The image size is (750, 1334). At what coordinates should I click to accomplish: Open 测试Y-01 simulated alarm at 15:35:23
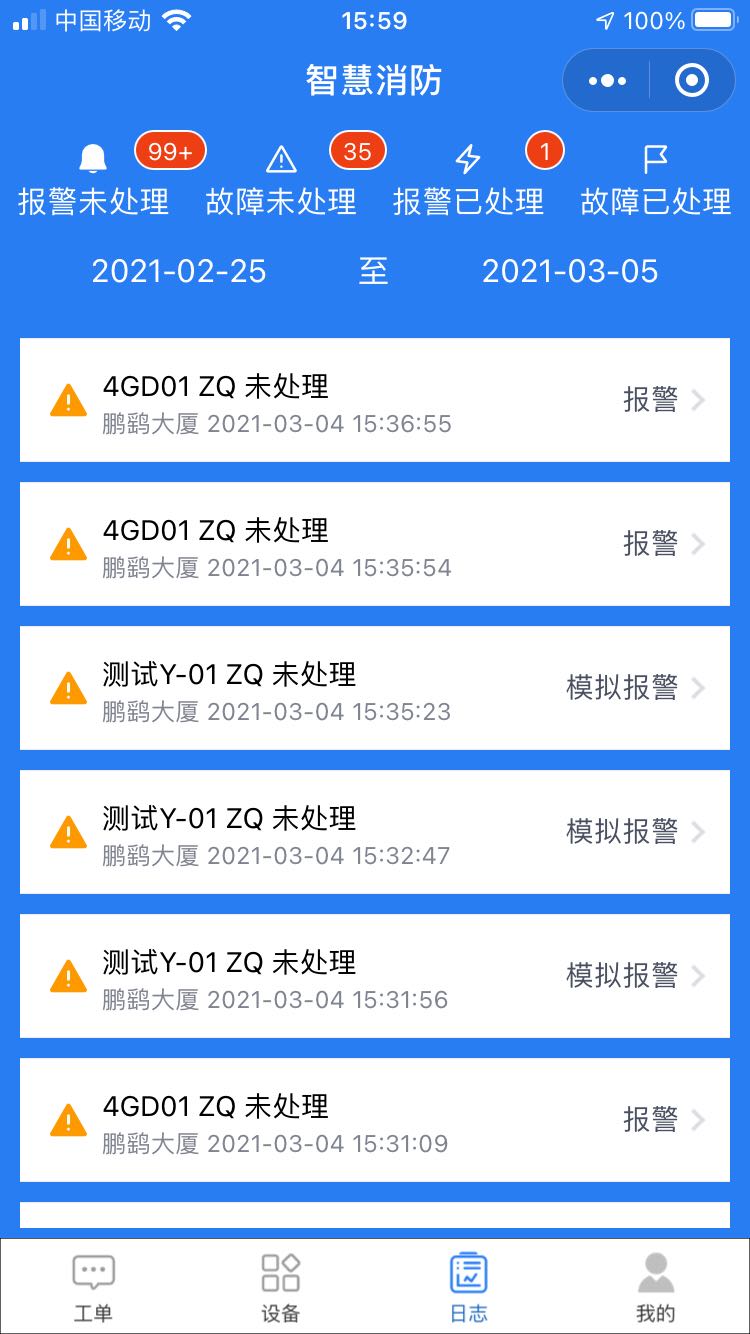point(375,688)
